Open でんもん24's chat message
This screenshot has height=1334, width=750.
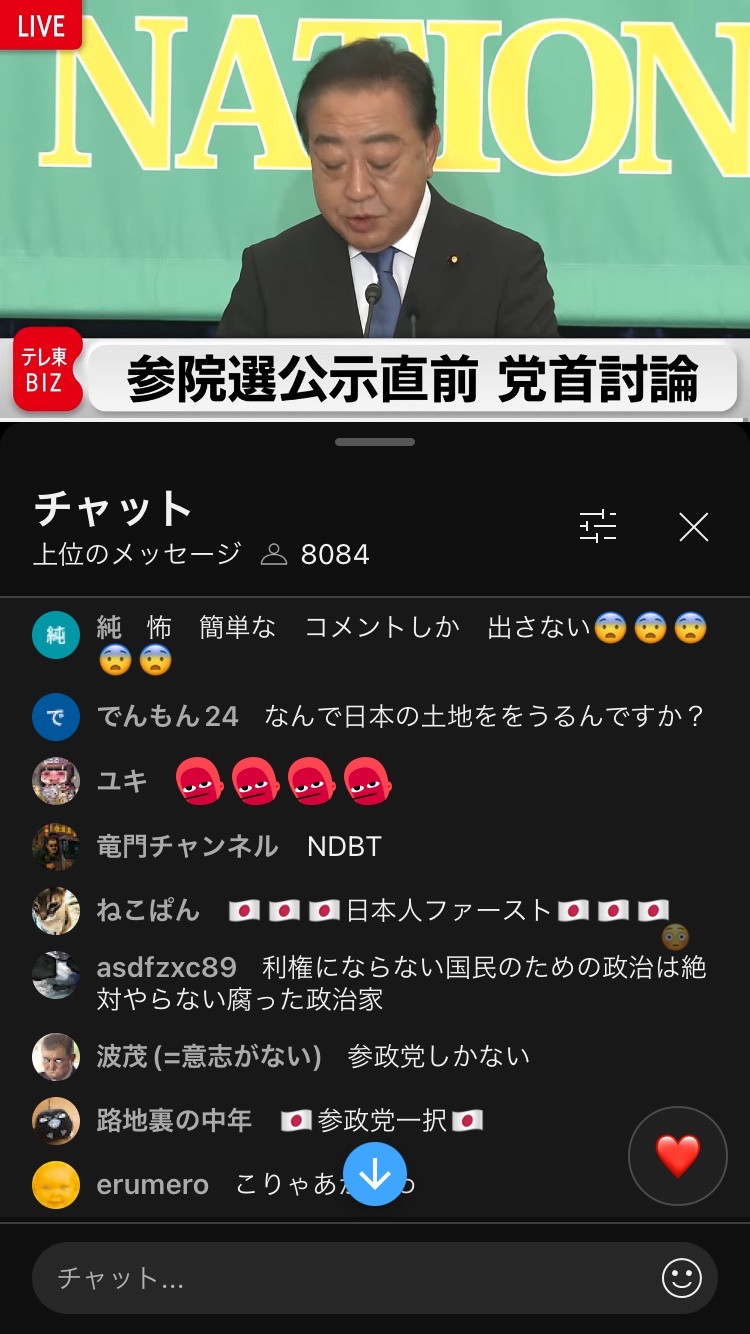point(400,716)
